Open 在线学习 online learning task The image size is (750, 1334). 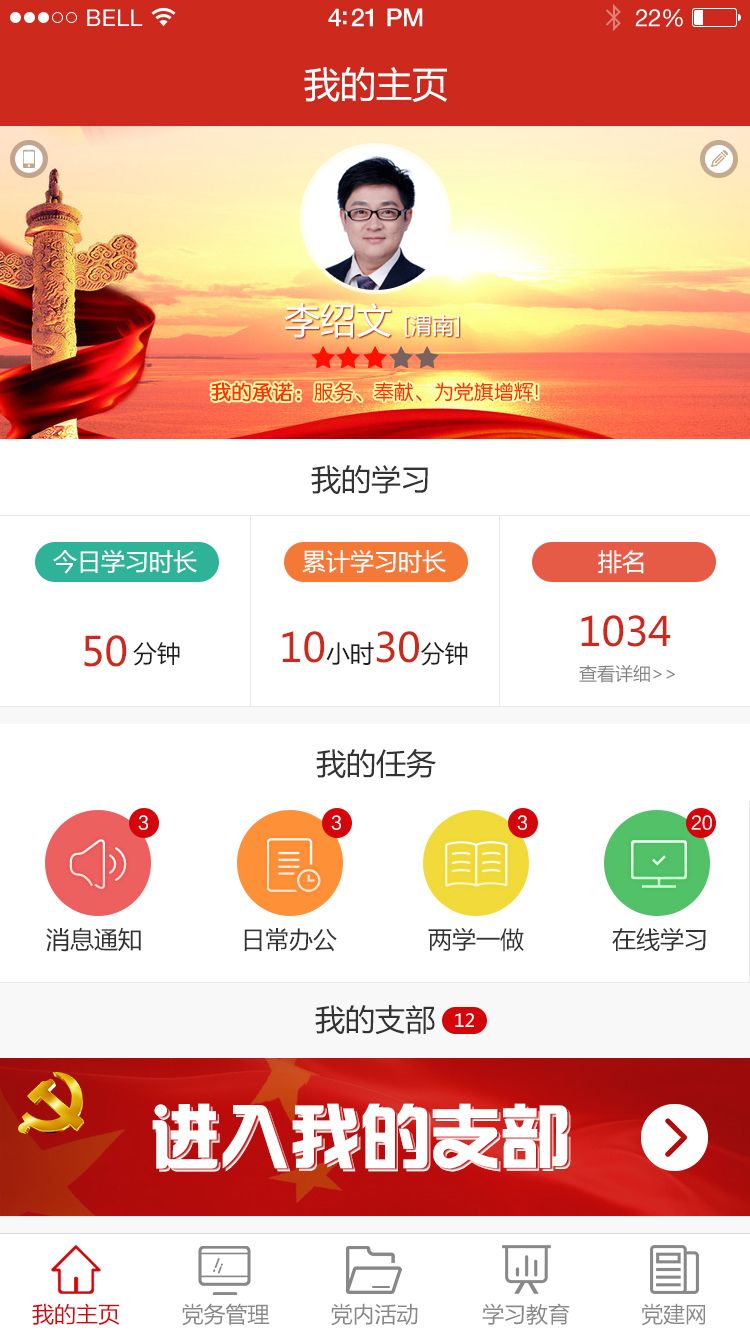coord(658,863)
